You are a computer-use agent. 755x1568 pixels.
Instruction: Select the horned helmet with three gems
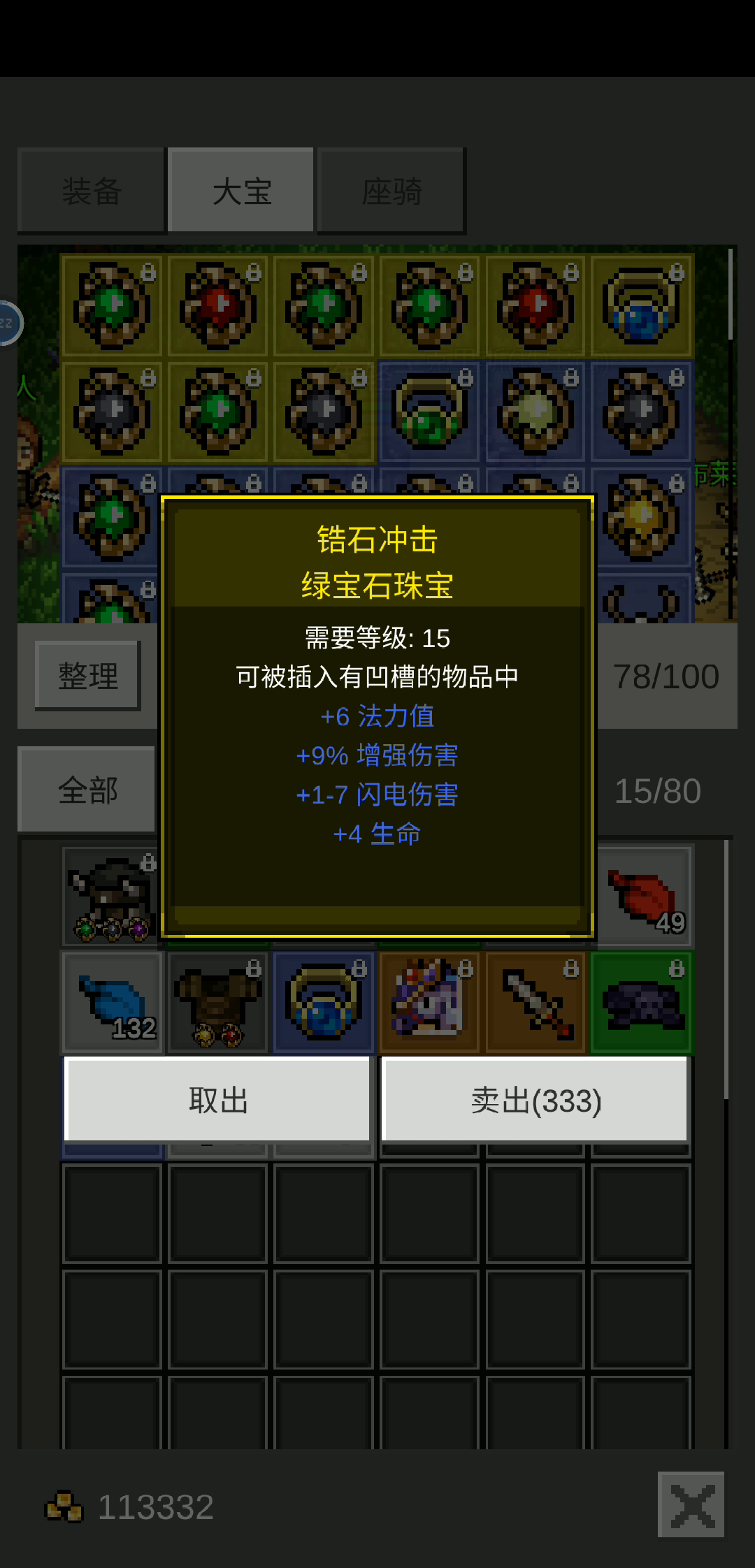coord(113,896)
